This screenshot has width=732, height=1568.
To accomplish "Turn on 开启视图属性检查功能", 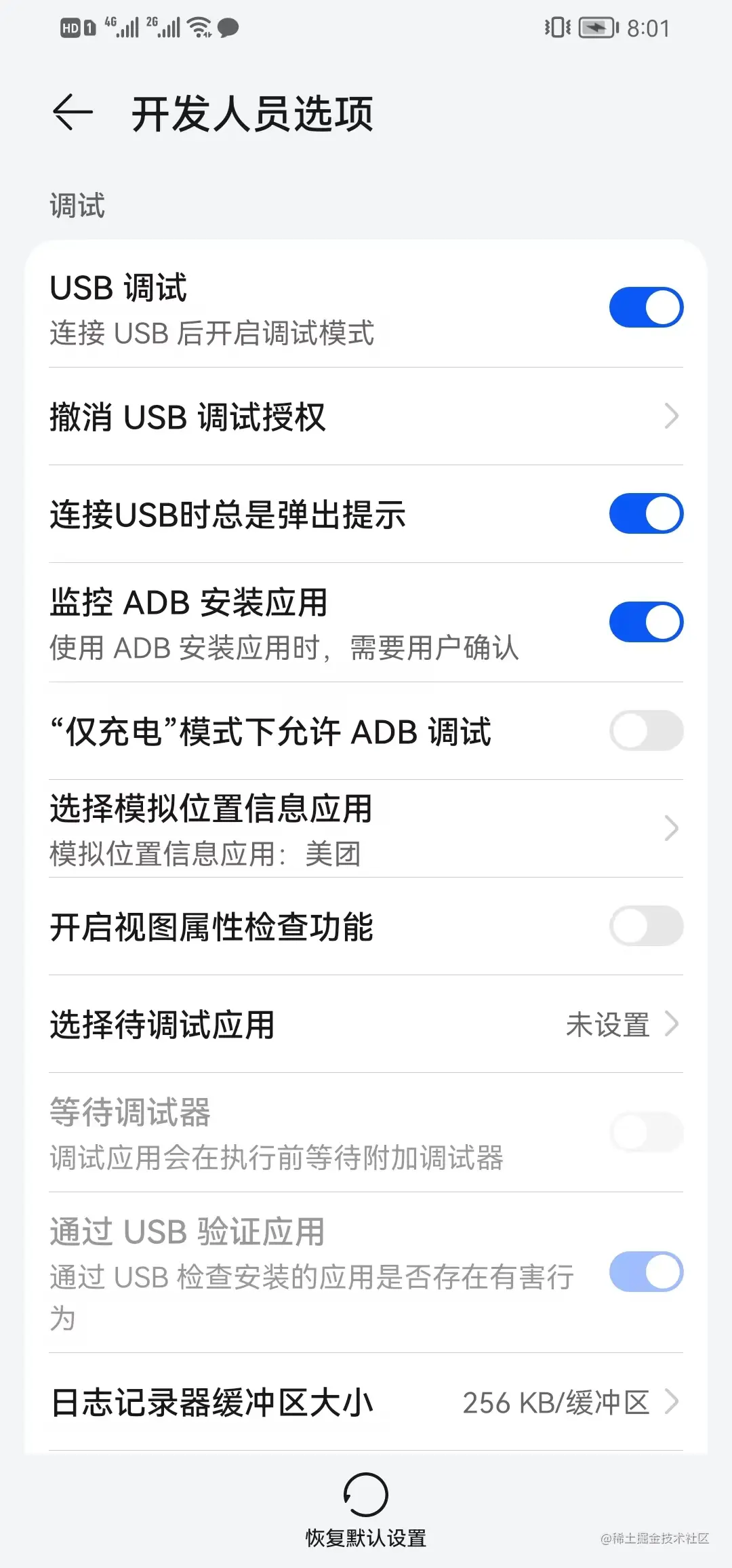I will coord(646,926).
